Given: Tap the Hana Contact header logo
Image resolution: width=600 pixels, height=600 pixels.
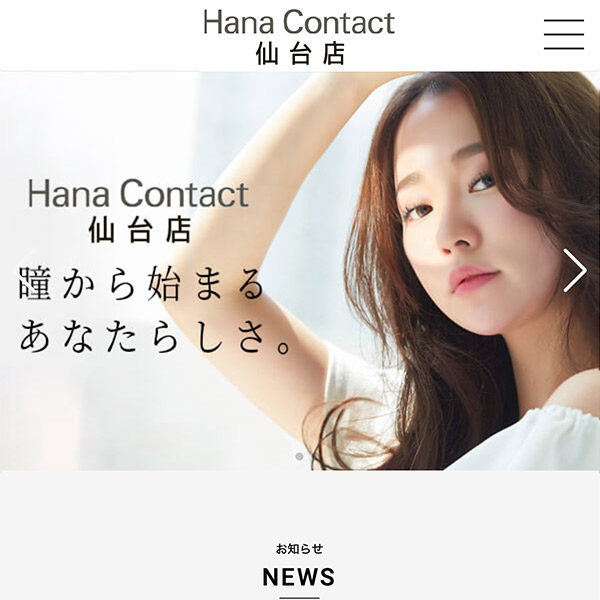Looking at the screenshot, I should coord(299,35).
